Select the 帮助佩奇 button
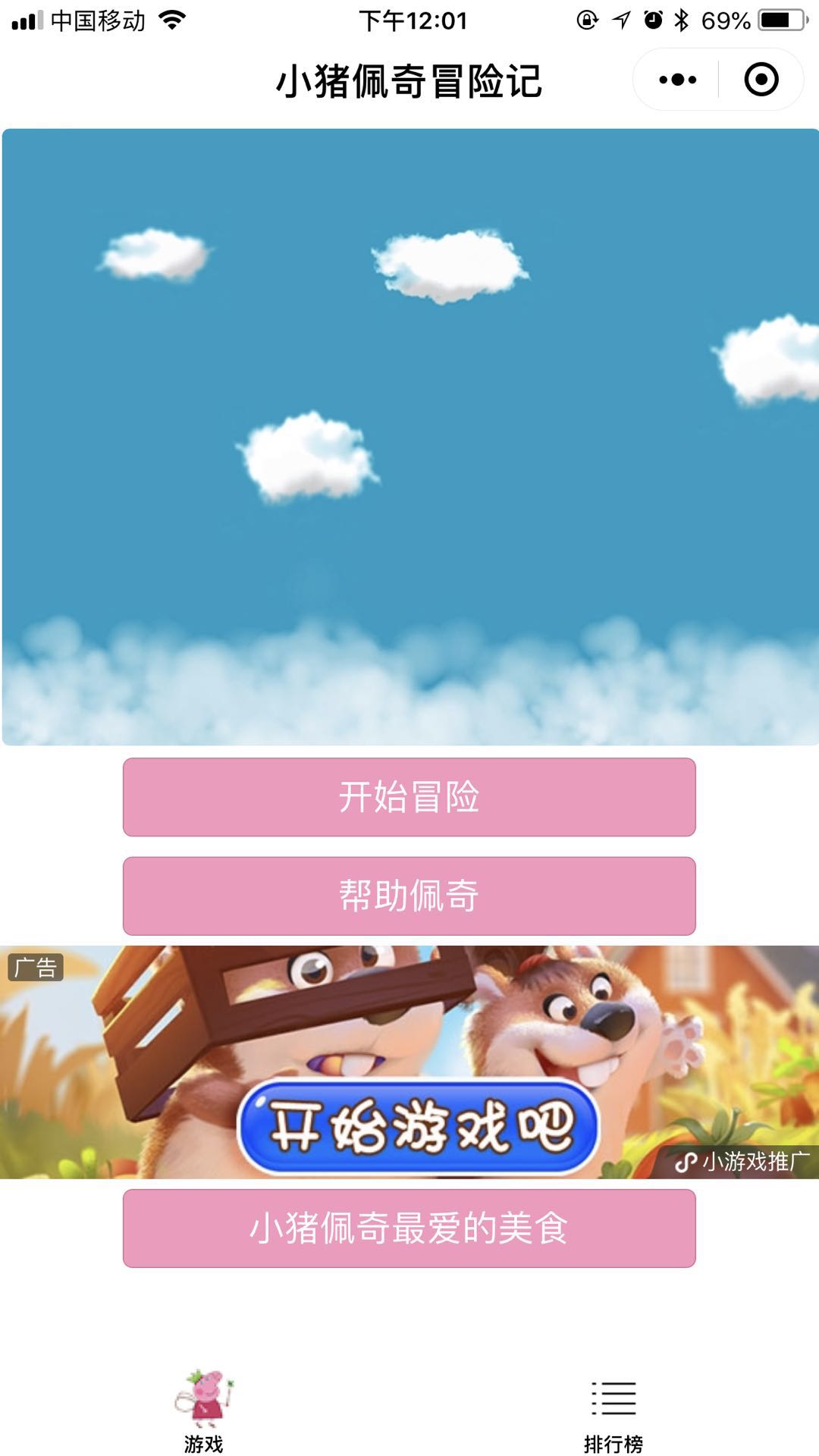 pyautogui.click(x=409, y=896)
